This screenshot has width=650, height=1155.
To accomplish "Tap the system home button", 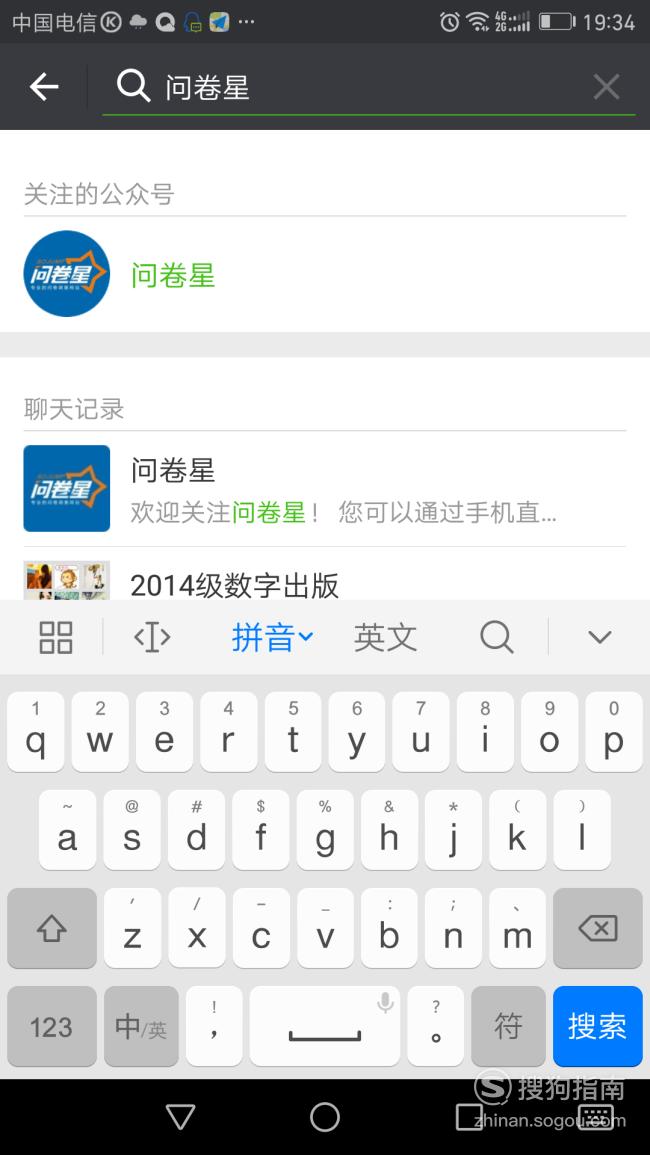I will click(x=325, y=1117).
